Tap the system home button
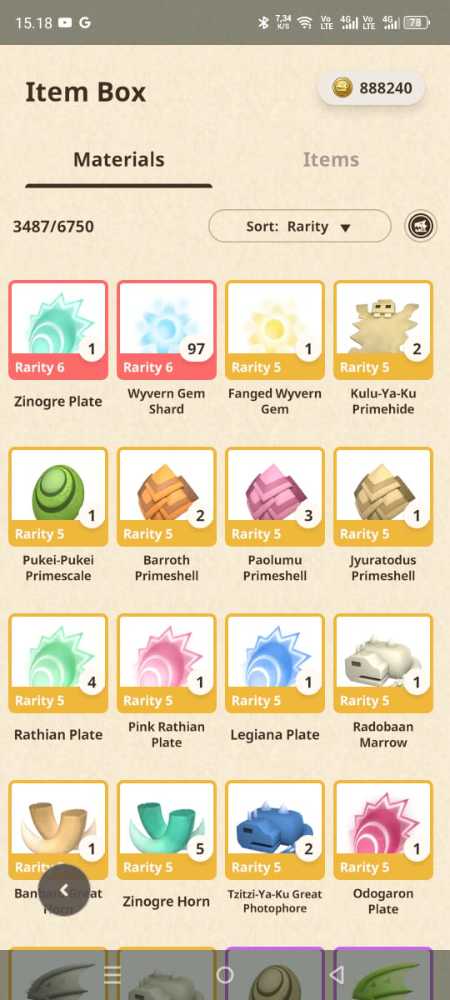This screenshot has width=450, height=1000. click(224, 974)
